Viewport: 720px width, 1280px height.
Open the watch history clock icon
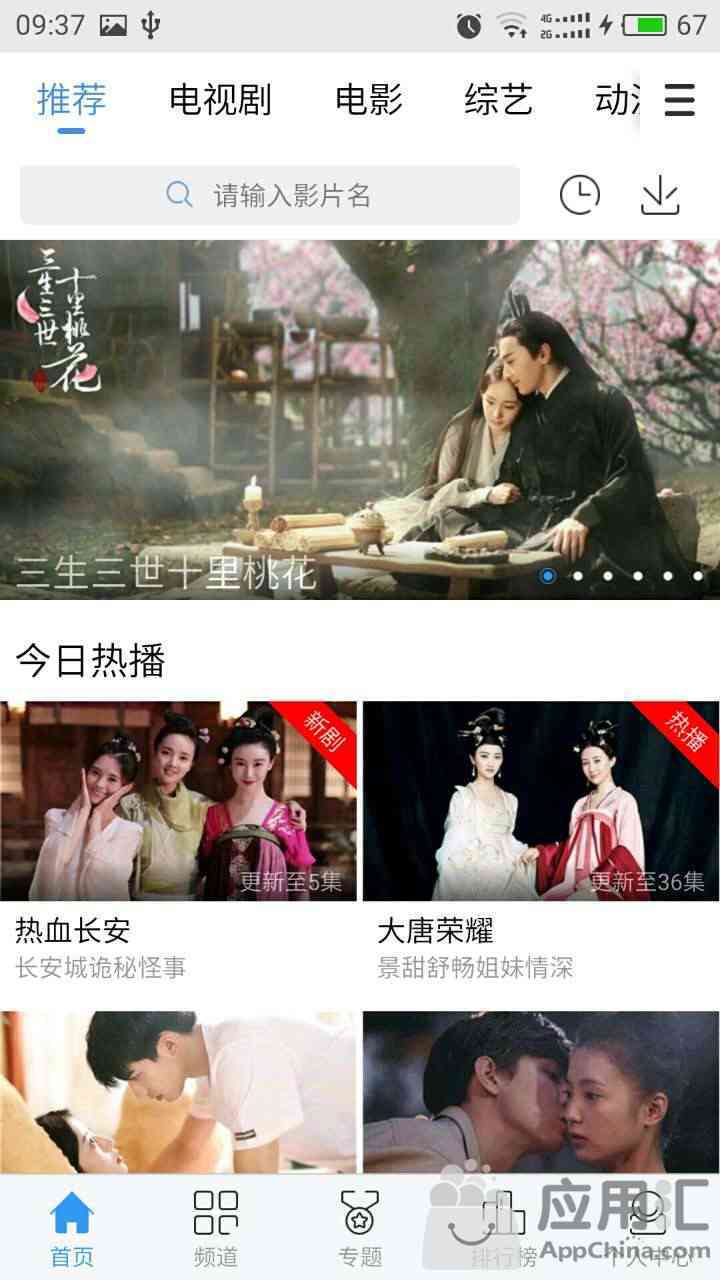[579, 195]
